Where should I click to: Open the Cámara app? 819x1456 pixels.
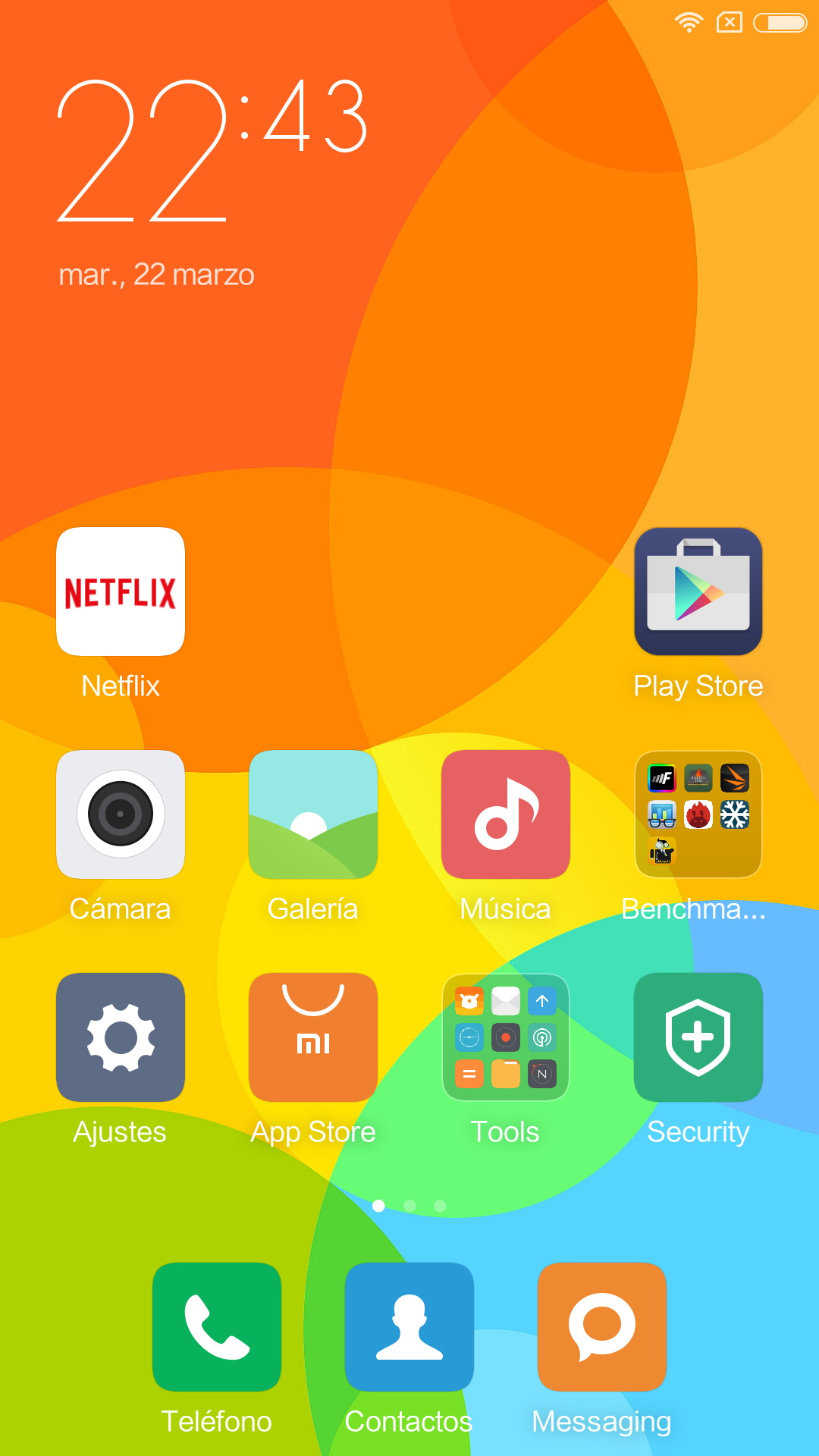click(x=121, y=814)
